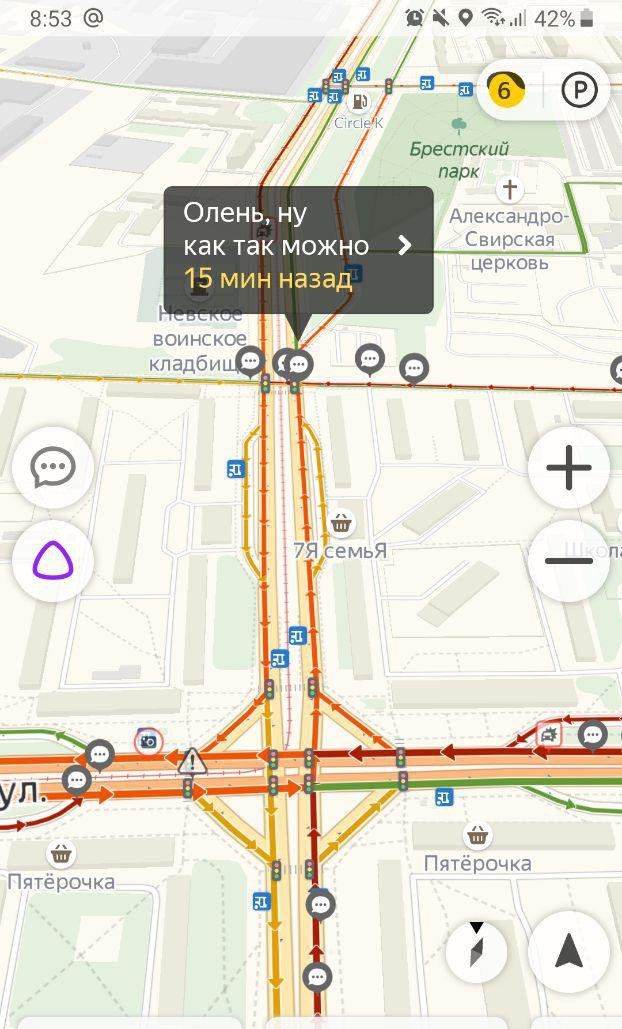Center the map on my location
Viewport: 622px width, 1029px height.
coord(568,951)
